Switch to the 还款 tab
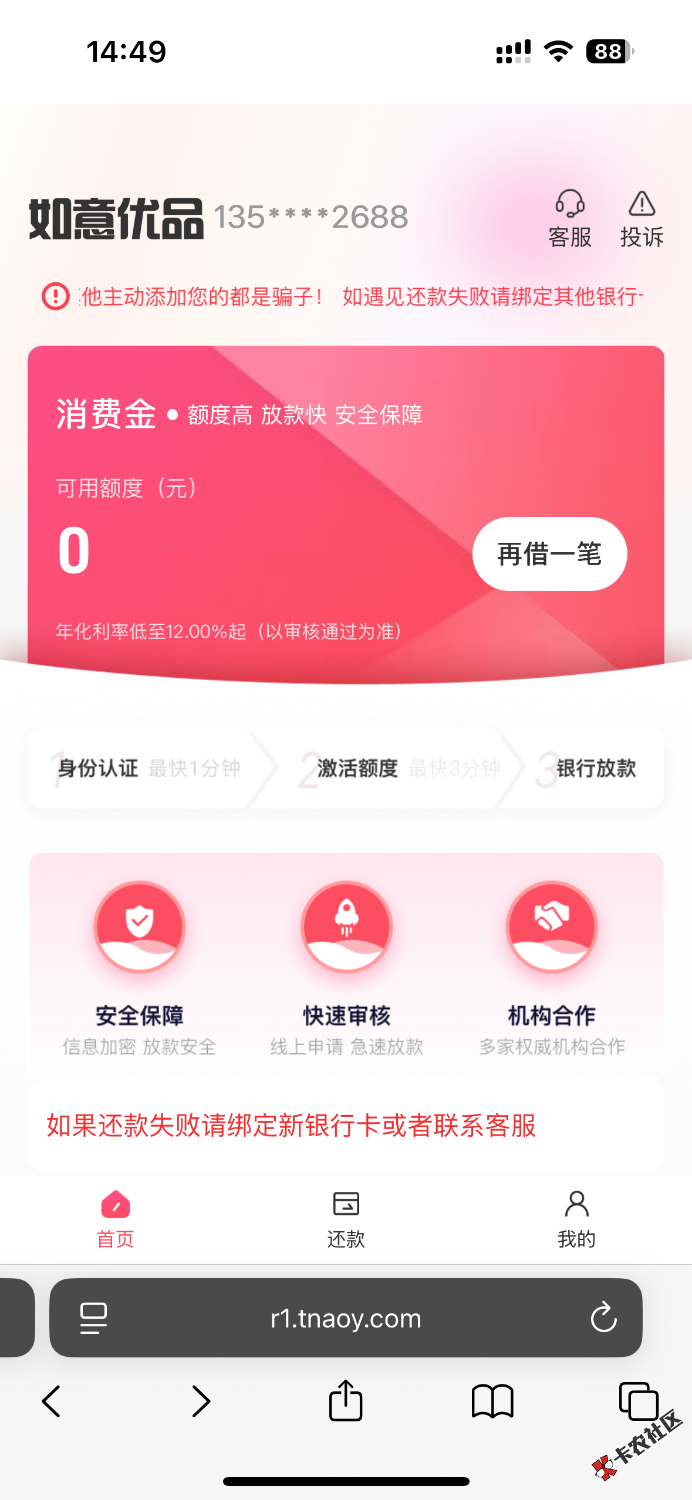 click(x=346, y=1219)
